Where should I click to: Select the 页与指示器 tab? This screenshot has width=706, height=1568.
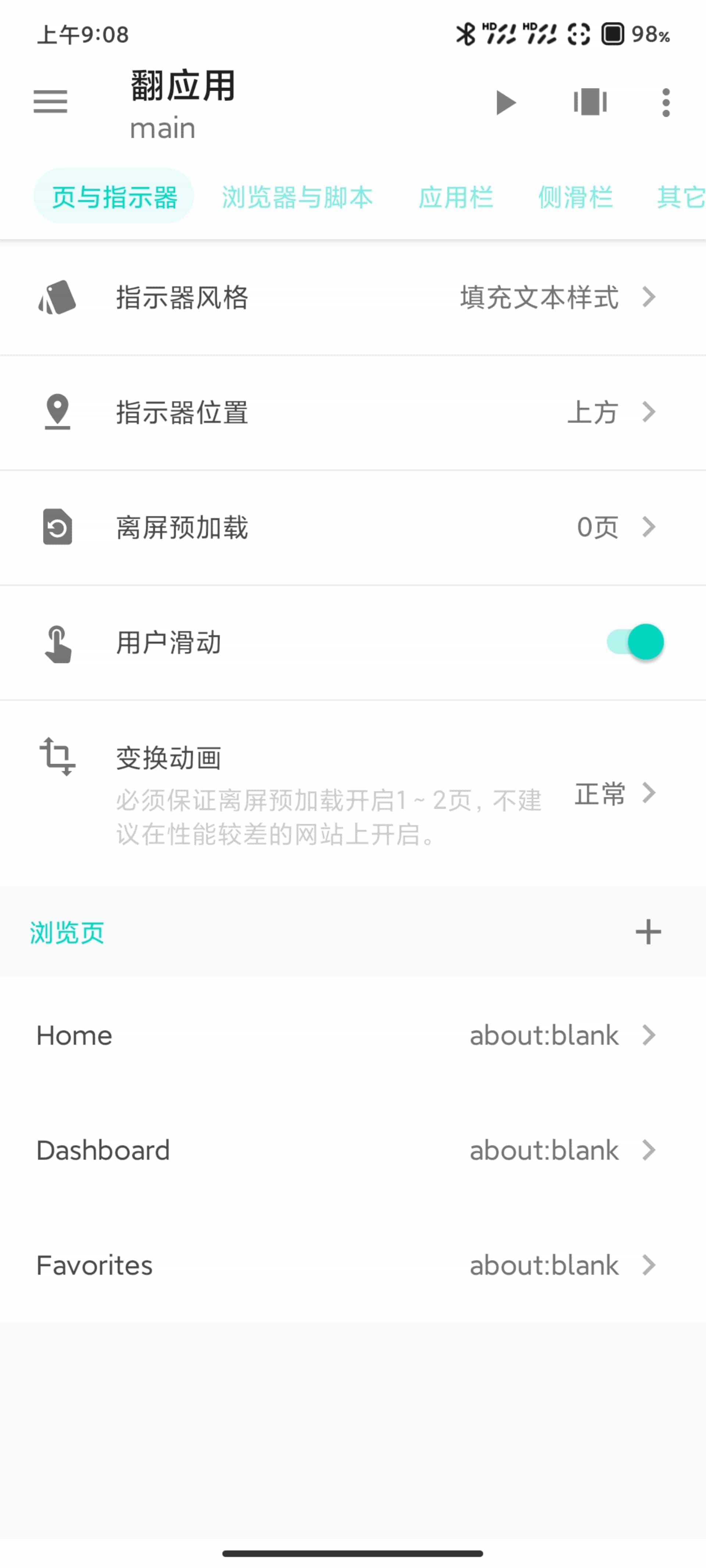114,197
